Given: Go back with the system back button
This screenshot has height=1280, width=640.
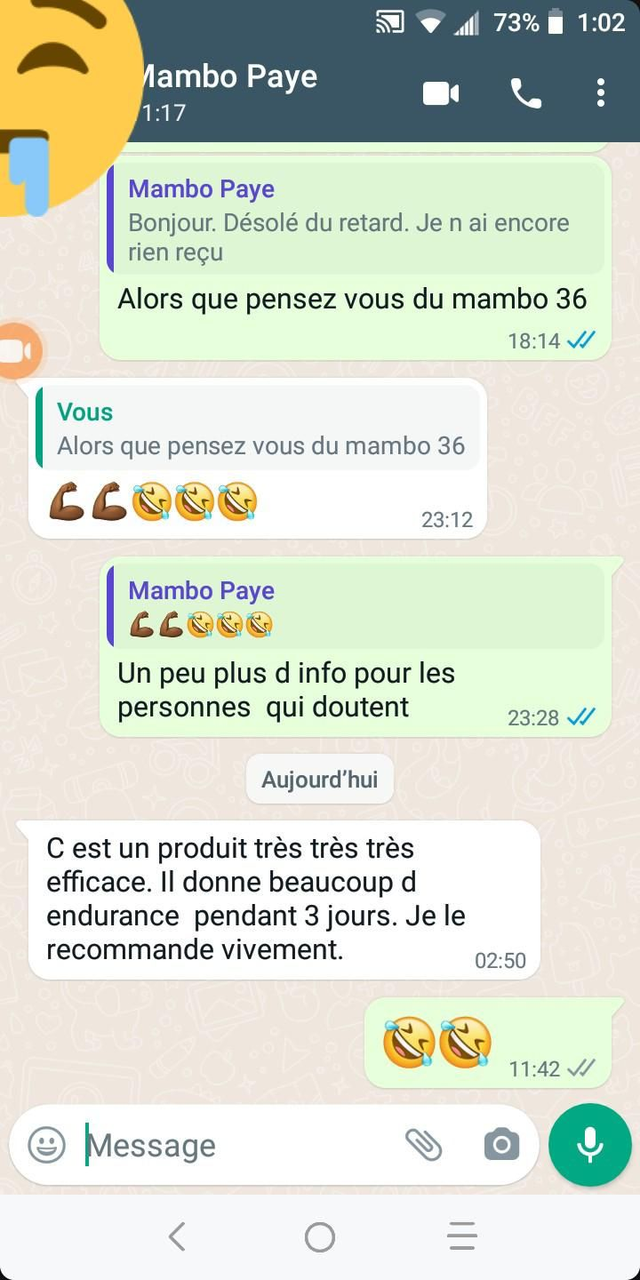Looking at the screenshot, I should tap(177, 1237).
